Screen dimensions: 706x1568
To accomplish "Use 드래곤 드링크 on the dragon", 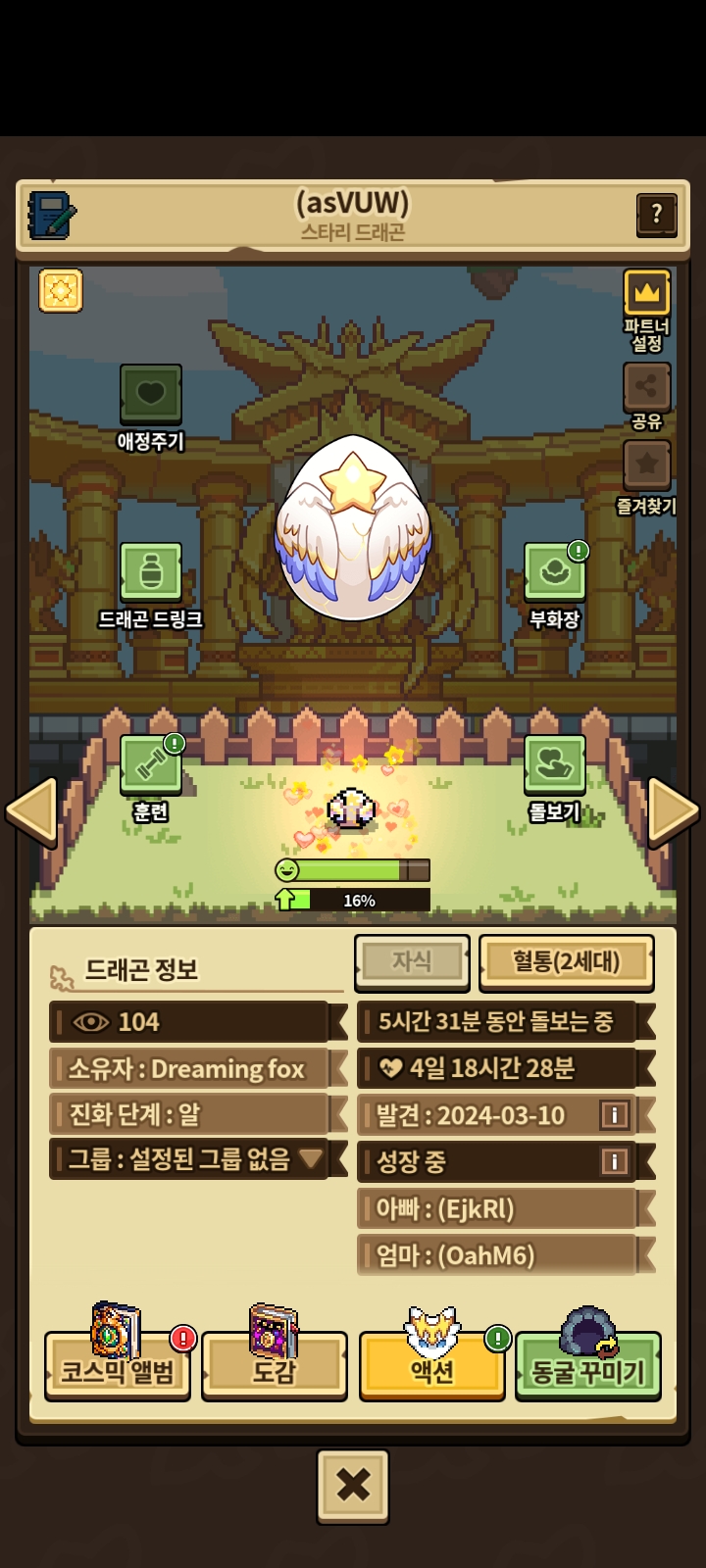I will [150, 572].
